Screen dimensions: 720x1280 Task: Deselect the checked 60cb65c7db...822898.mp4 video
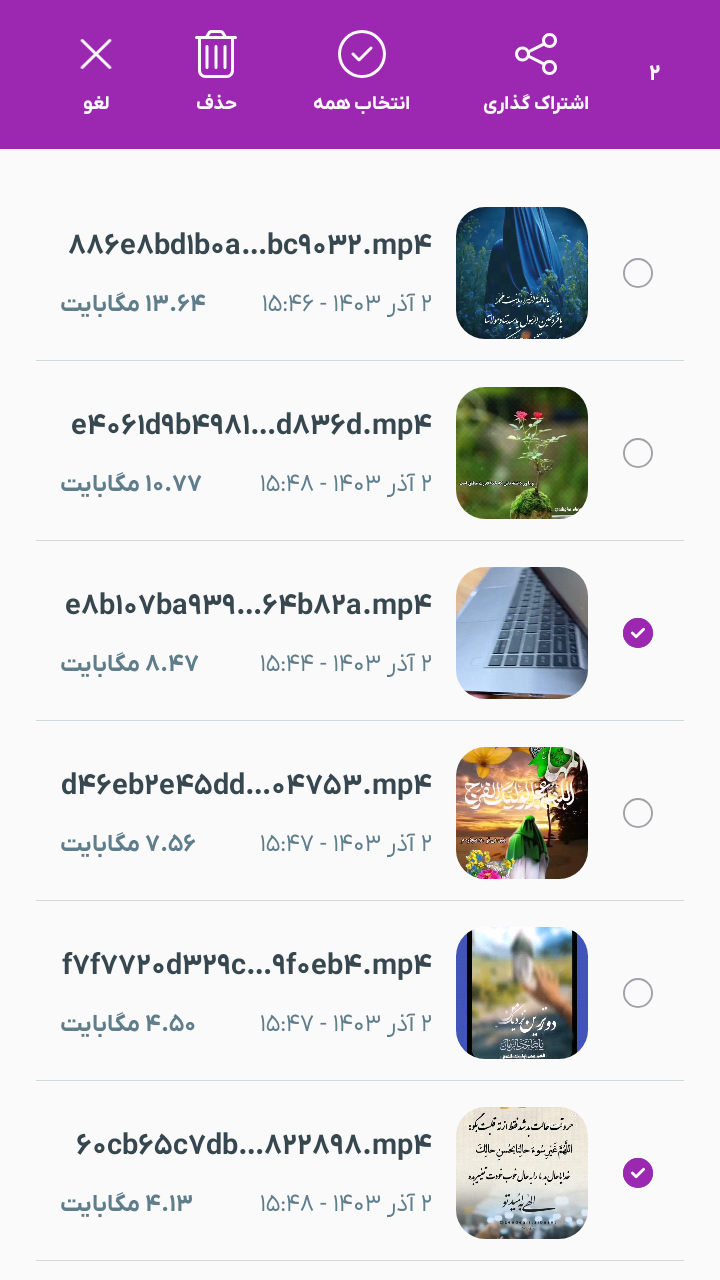tap(638, 1173)
